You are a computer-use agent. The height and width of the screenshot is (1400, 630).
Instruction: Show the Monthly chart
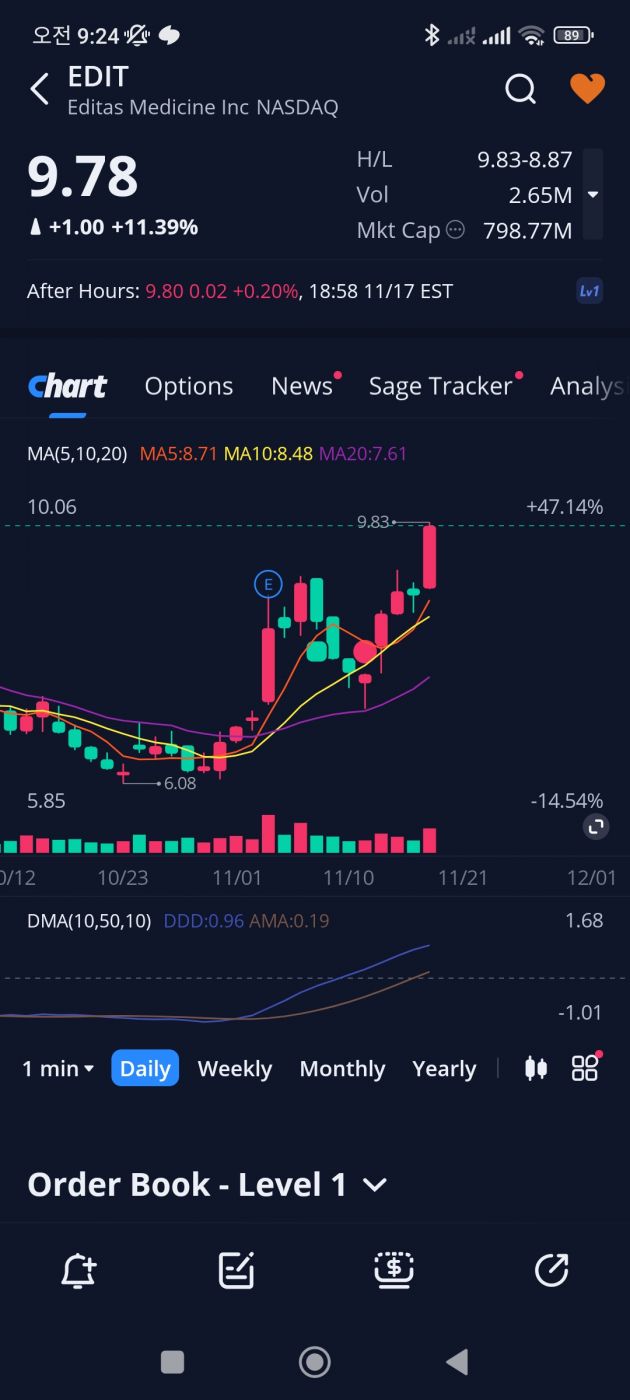tap(342, 1068)
